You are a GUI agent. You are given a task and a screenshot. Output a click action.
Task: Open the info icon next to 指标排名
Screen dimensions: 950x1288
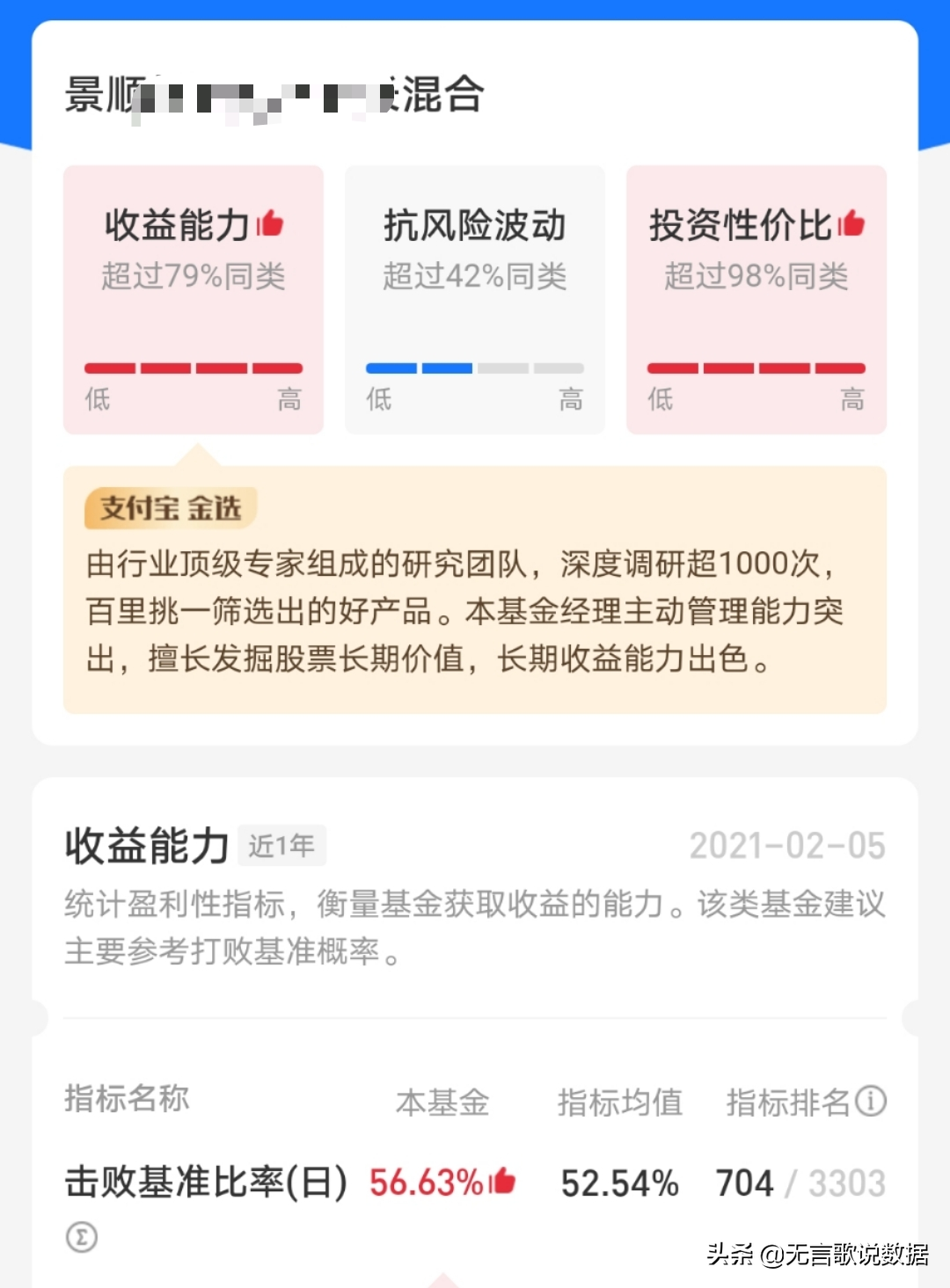click(x=871, y=1102)
